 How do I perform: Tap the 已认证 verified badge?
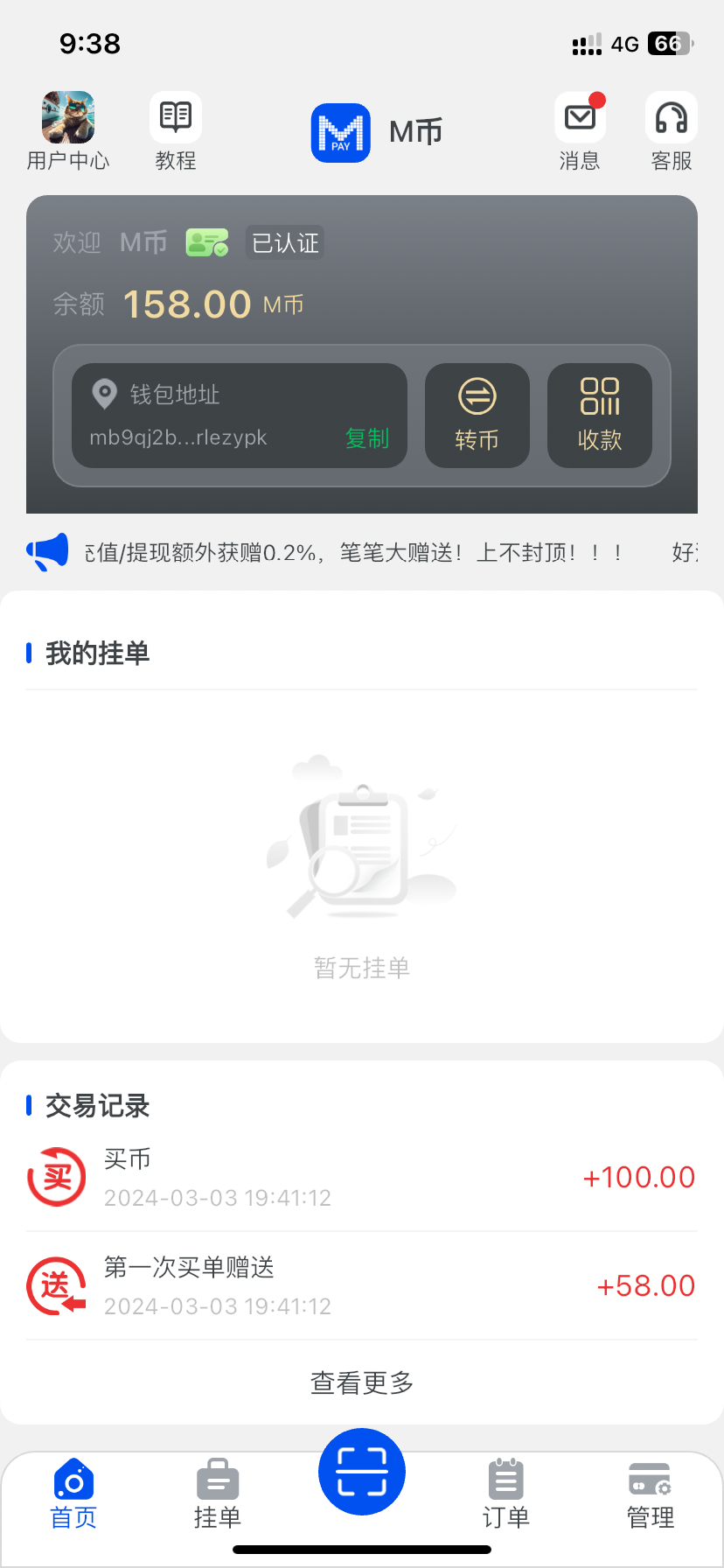(284, 243)
